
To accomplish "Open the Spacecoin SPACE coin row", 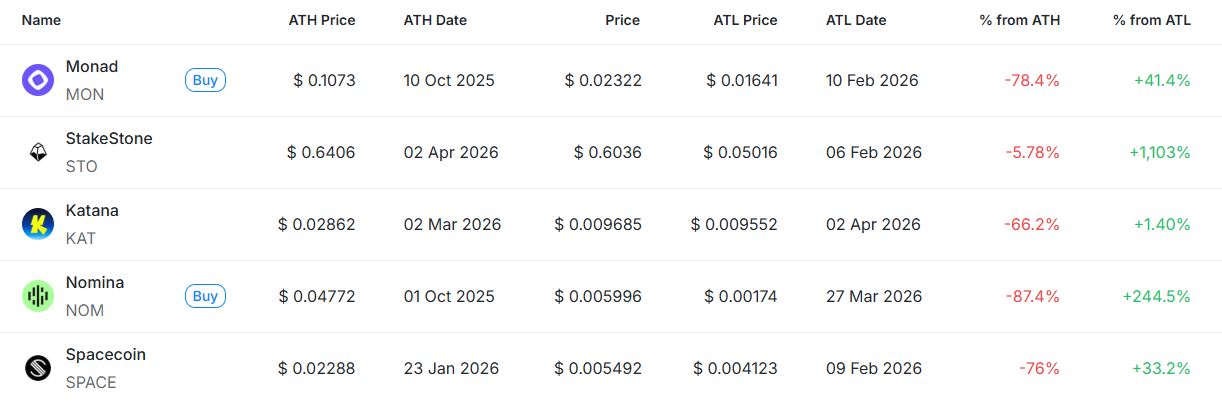I will pyautogui.click(x=105, y=355).
